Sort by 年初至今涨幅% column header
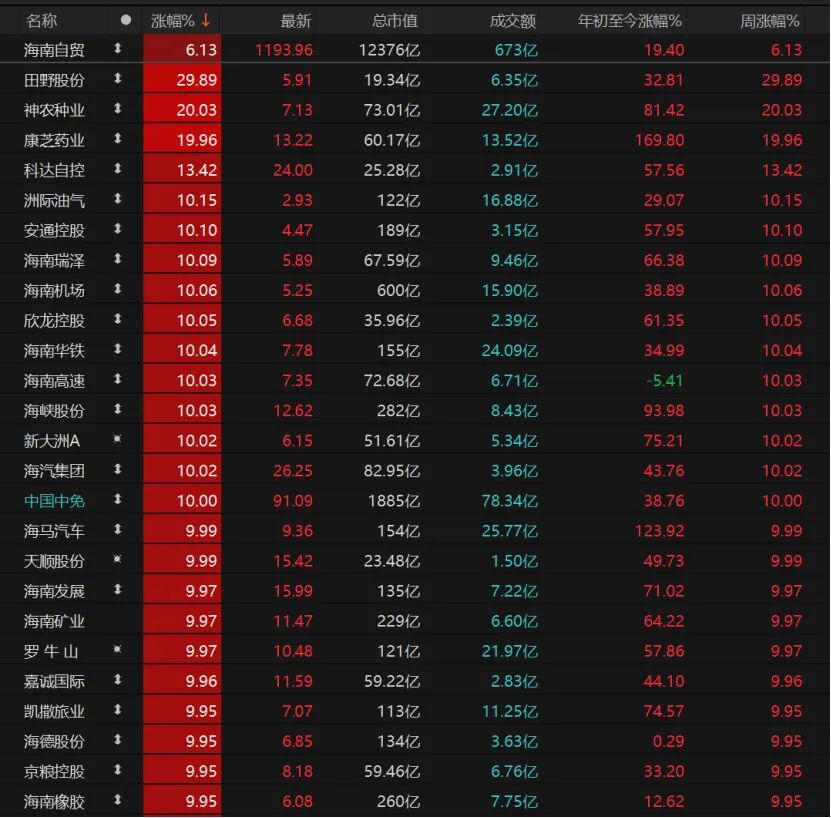The width and height of the screenshot is (831, 818). tap(631, 20)
